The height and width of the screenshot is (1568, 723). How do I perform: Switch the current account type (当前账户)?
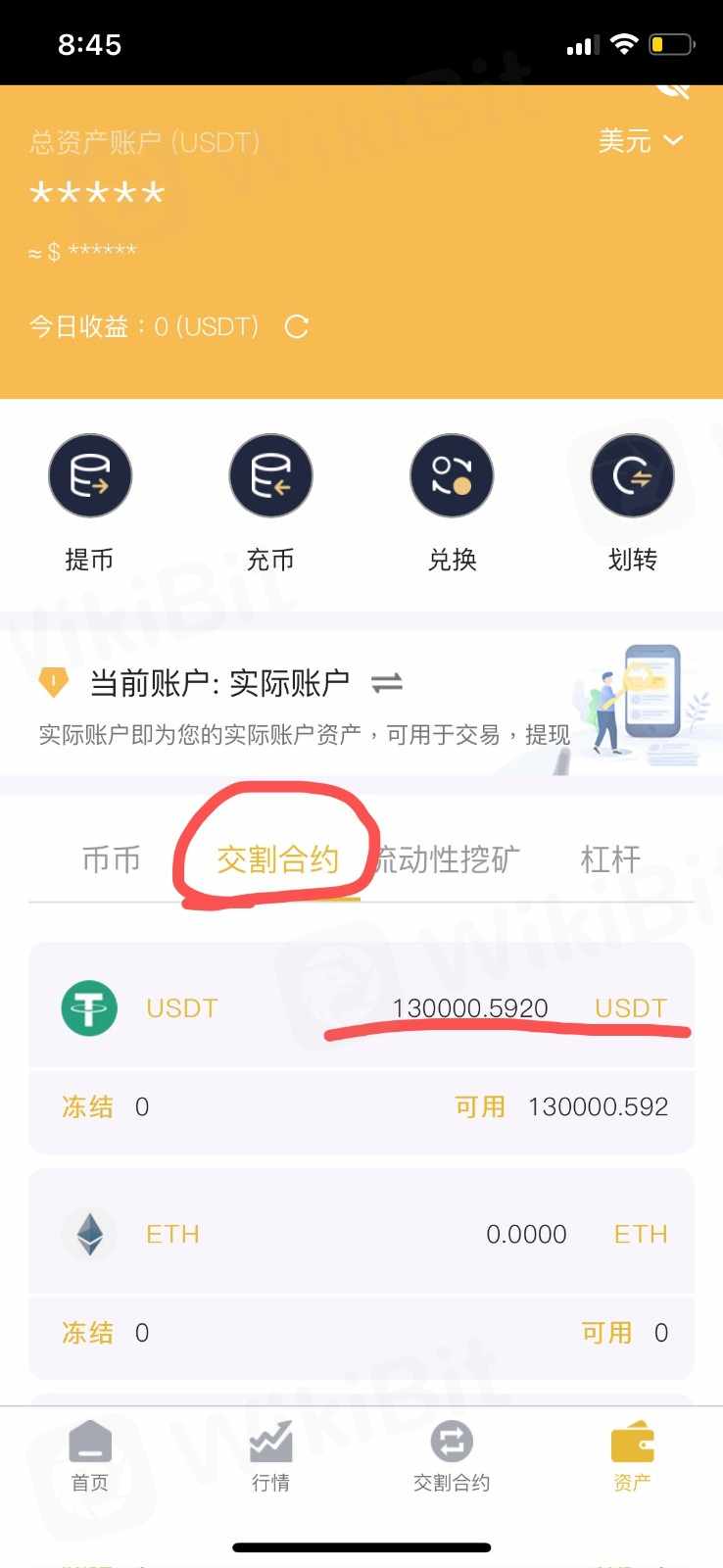coord(387,683)
